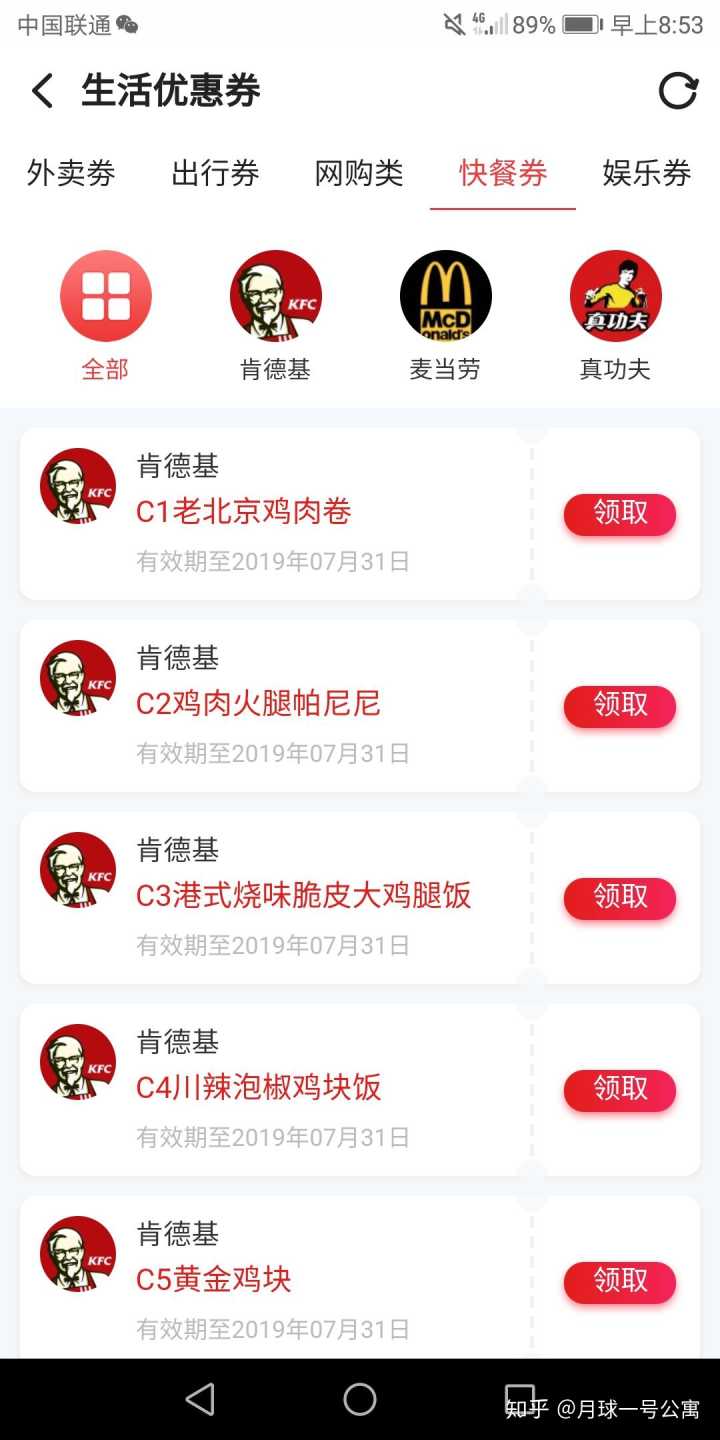Refresh the coupon list
This screenshot has width=720, height=1440.
[677, 91]
